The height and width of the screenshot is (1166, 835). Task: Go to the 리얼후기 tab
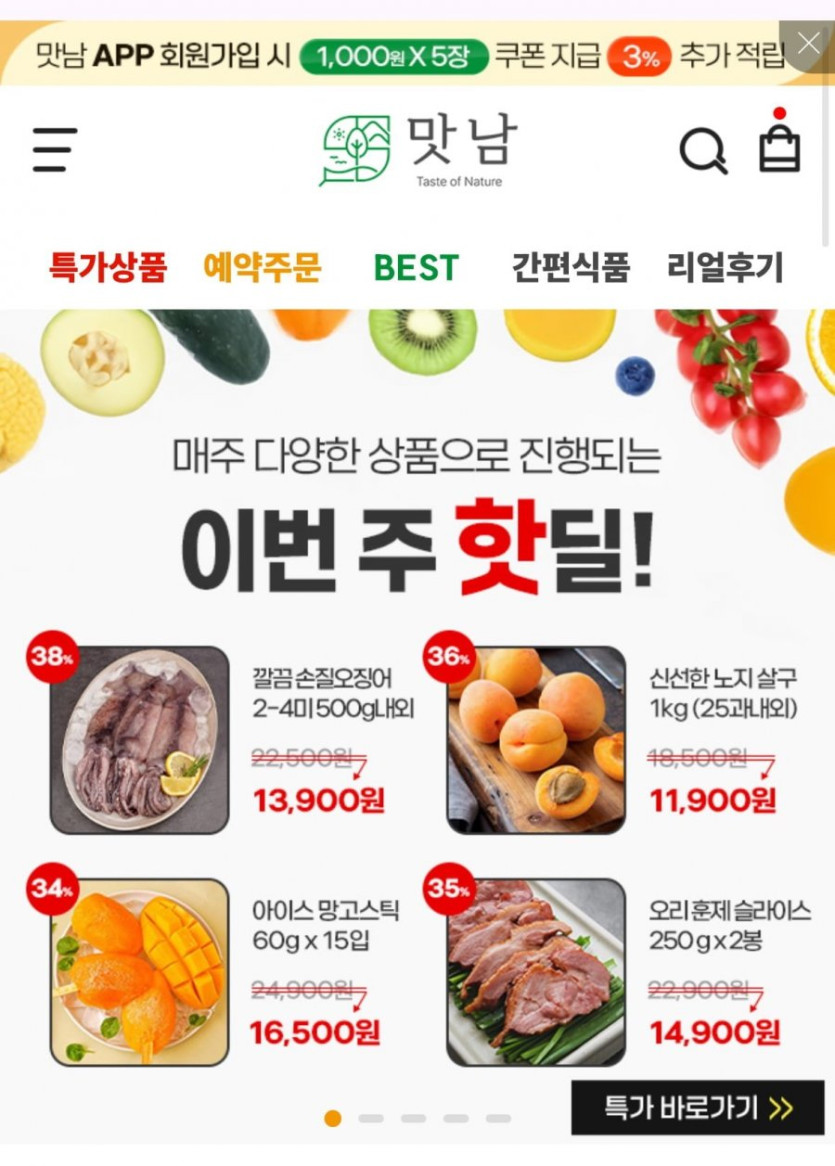tap(725, 268)
